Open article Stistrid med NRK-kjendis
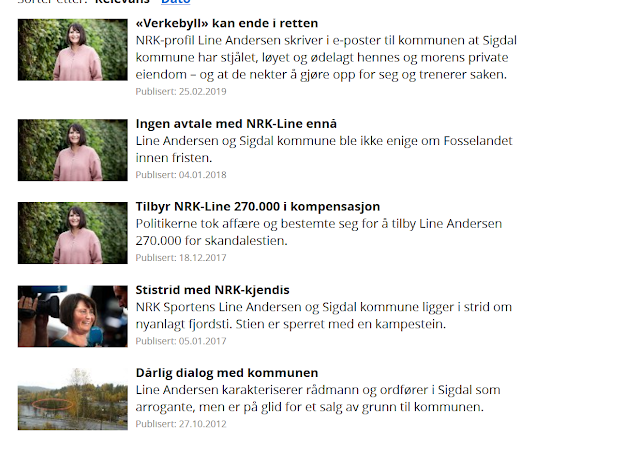Image resolution: width=640 pixels, height=449 pixels. pos(214,290)
